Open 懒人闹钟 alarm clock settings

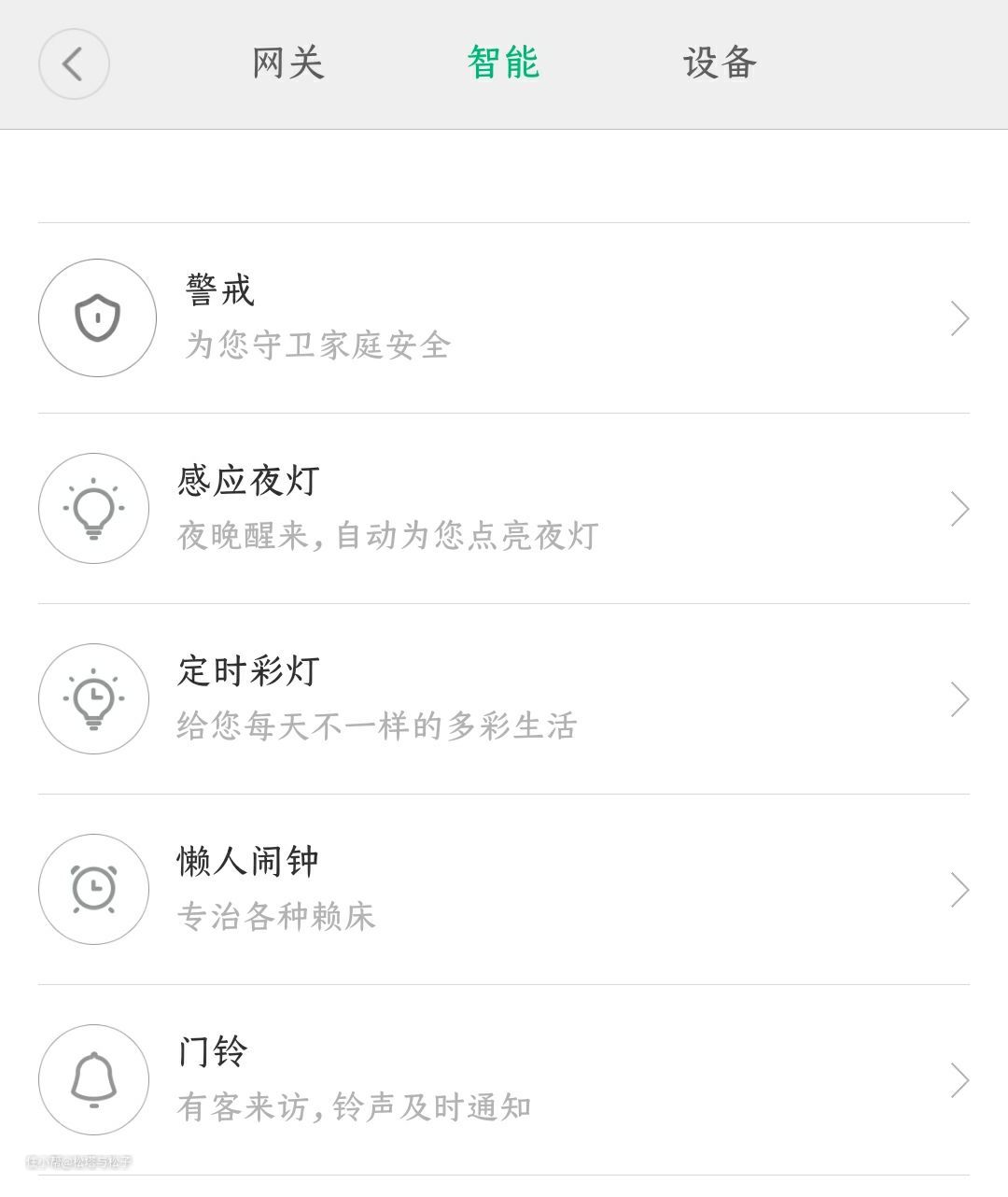tap(503, 890)
